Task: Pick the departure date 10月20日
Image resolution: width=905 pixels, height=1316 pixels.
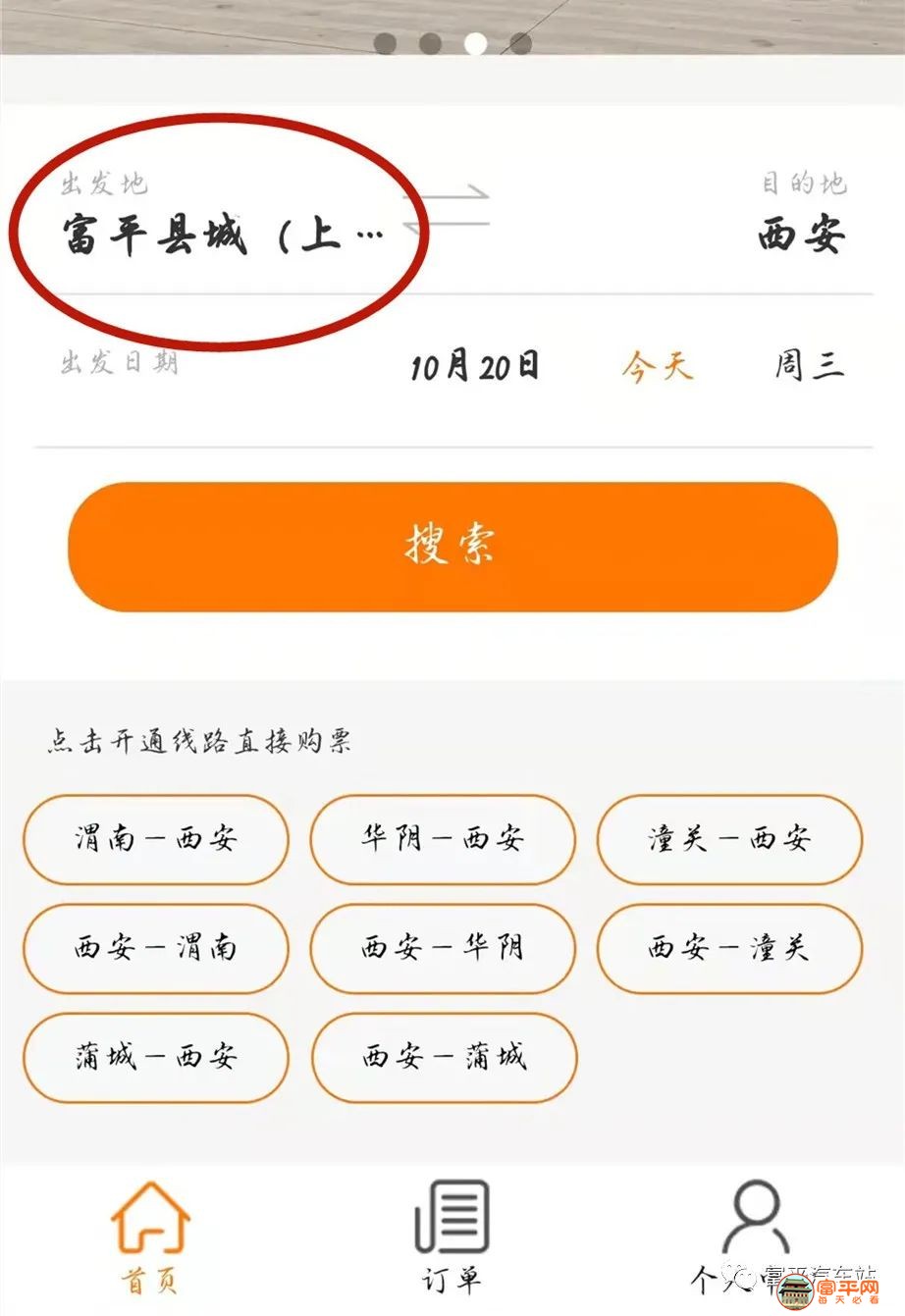Action: [474, 367]
